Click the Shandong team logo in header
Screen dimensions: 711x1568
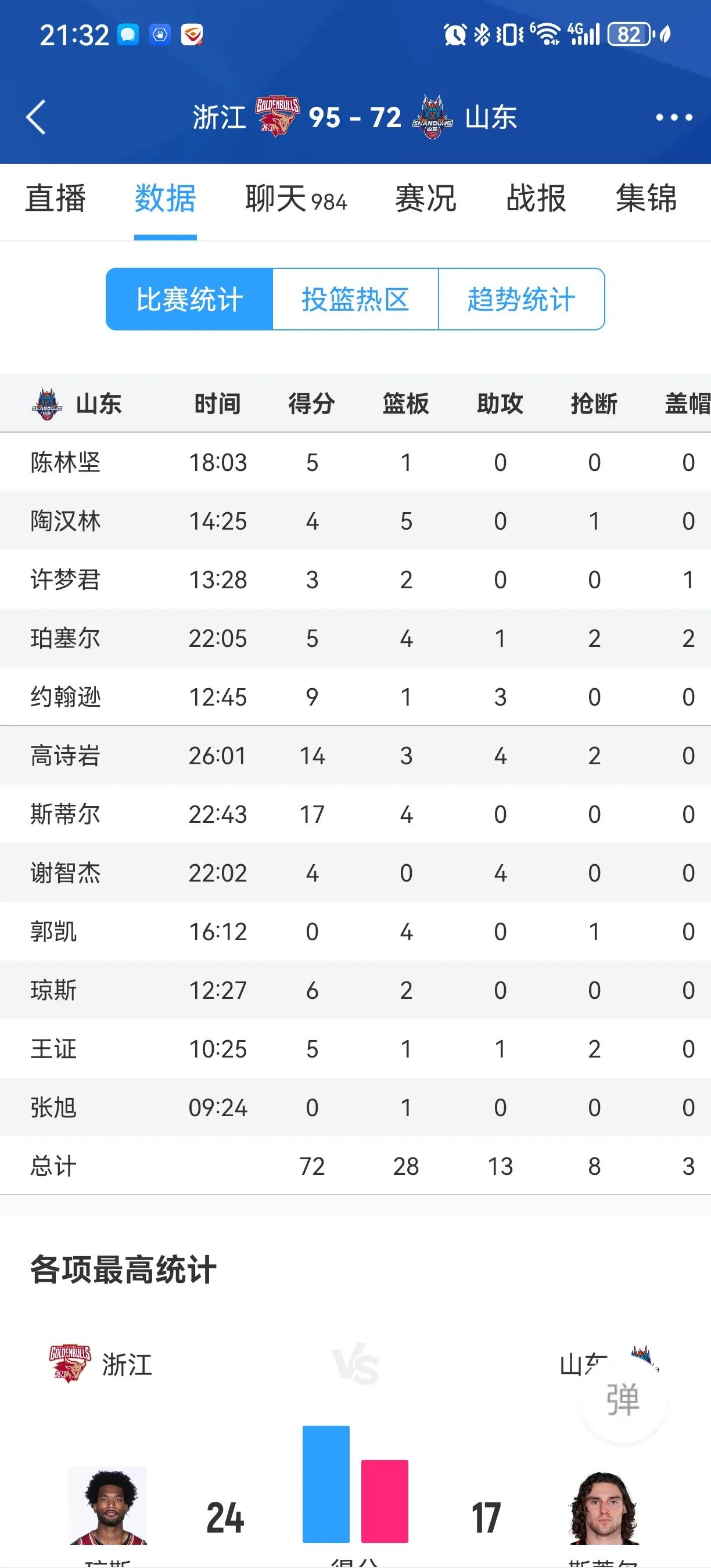(x=435, y=117)
